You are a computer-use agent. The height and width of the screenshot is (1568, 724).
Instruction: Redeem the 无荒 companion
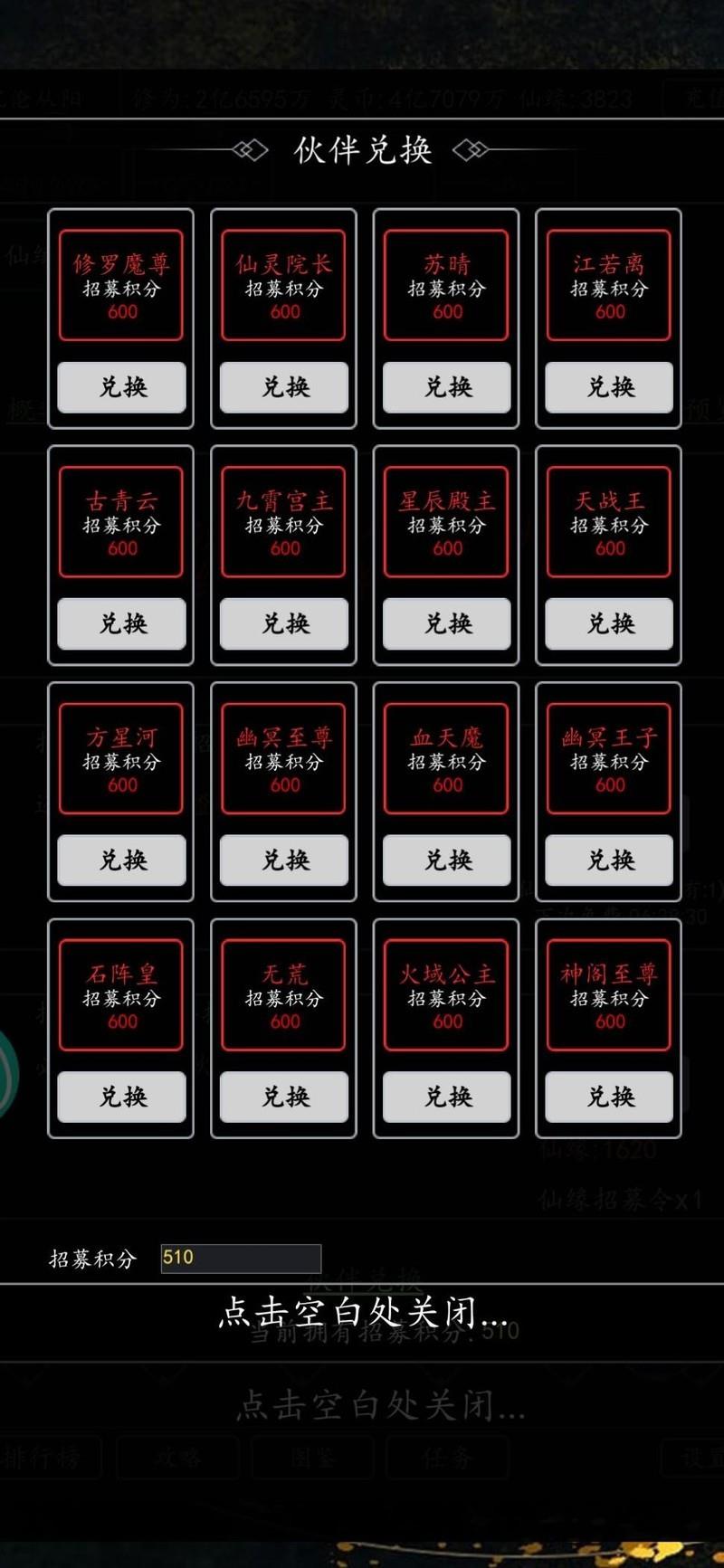[284, 1097]
